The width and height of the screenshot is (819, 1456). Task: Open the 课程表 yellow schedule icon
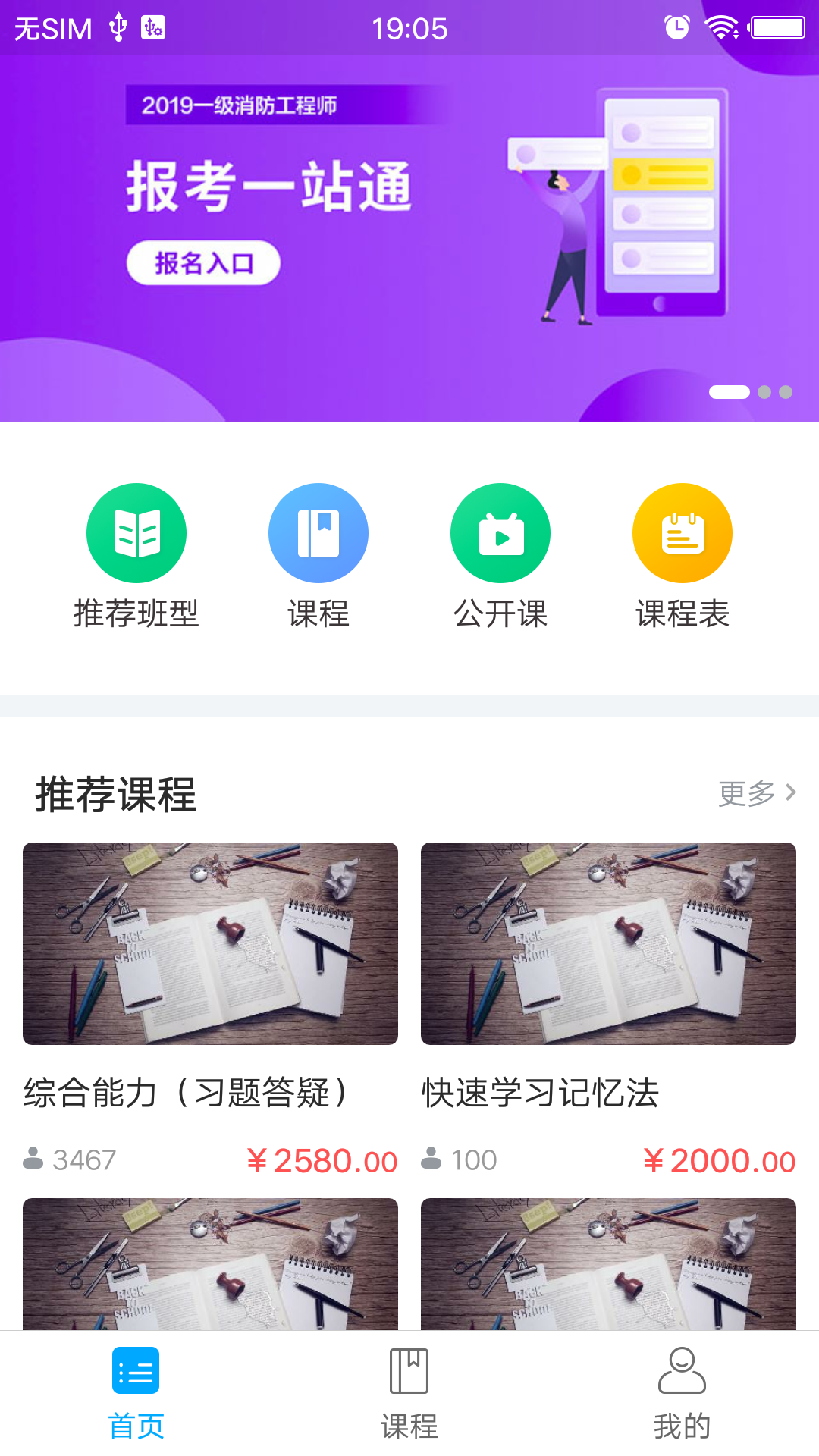click(x=682, y=532)
